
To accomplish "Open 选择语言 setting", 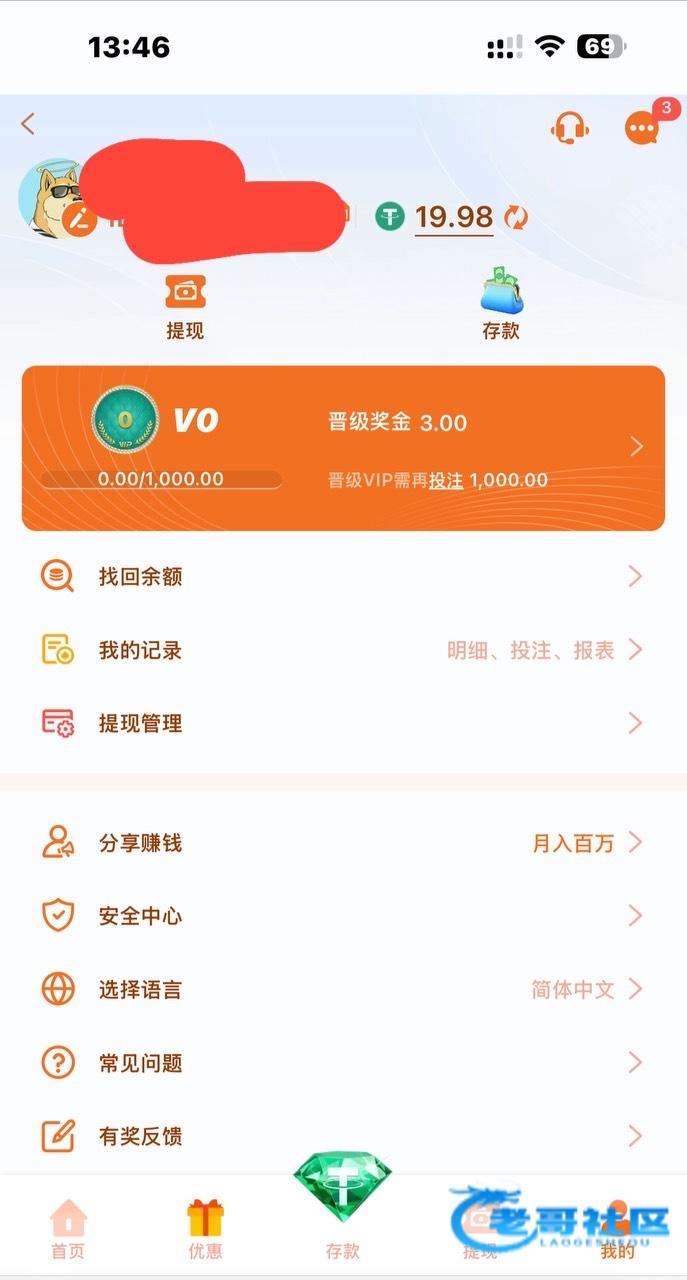I will [343, 990].
